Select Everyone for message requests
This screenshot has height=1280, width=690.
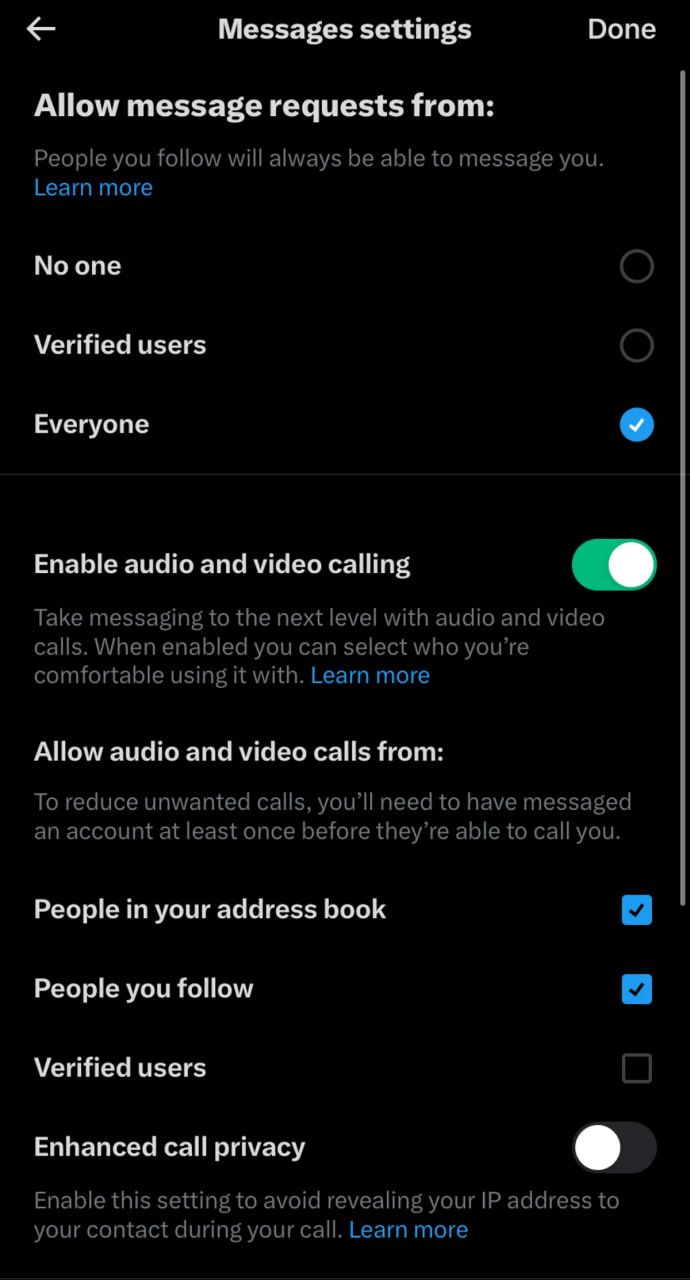[x=636, y=425]
